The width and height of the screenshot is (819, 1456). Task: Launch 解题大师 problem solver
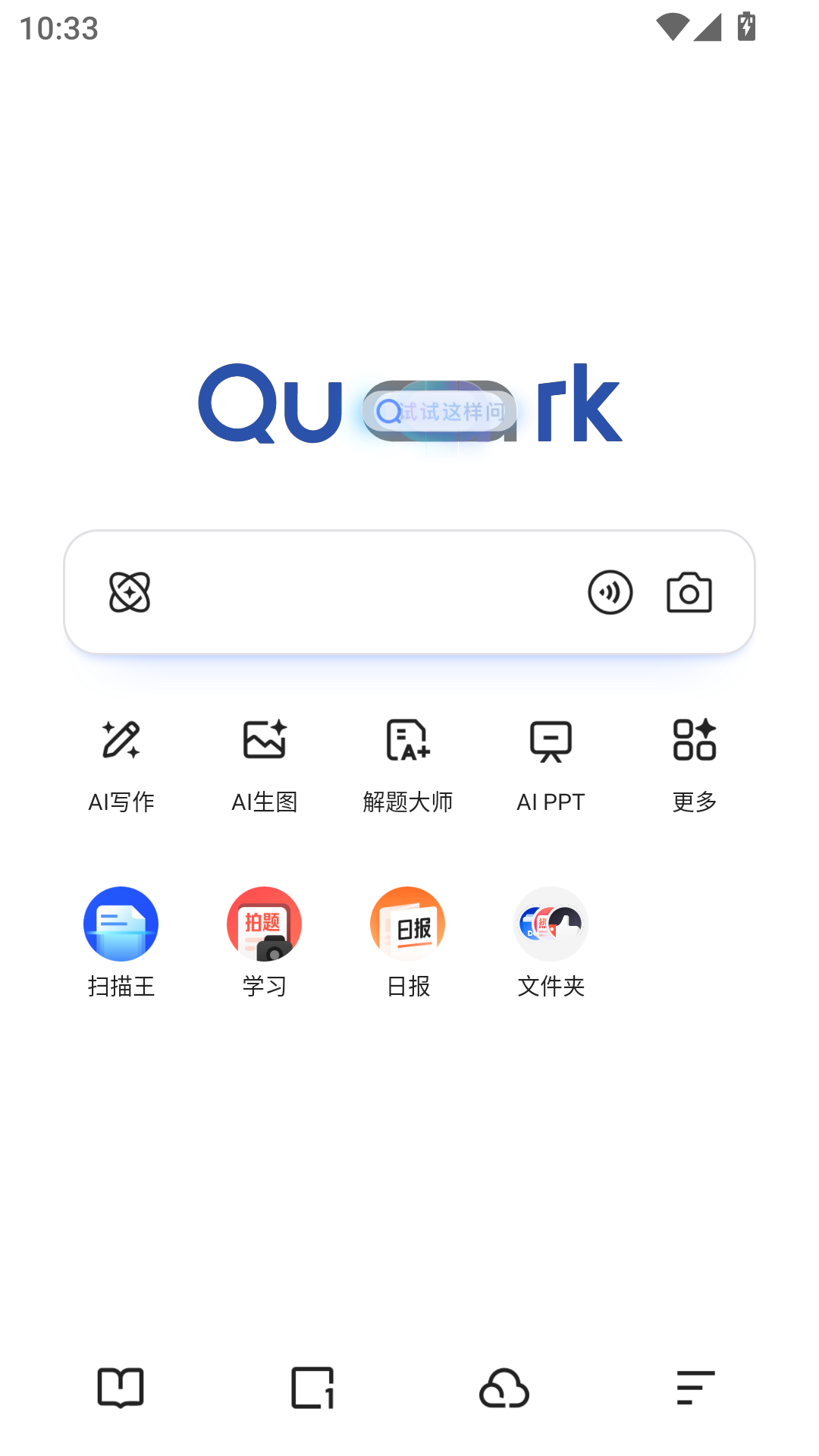pos(407,762)
